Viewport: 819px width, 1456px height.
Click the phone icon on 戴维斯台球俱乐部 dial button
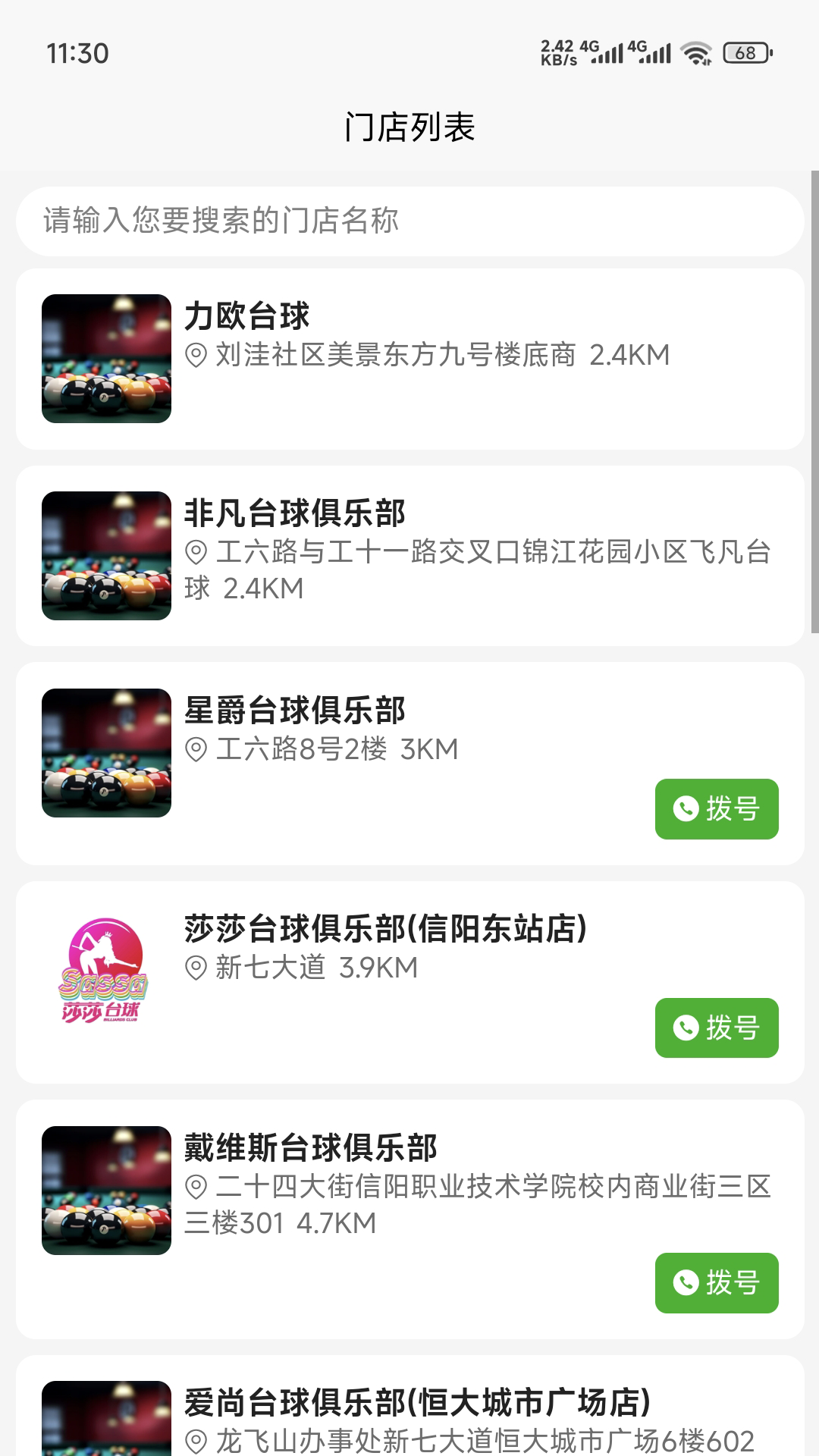(685, 1282)
